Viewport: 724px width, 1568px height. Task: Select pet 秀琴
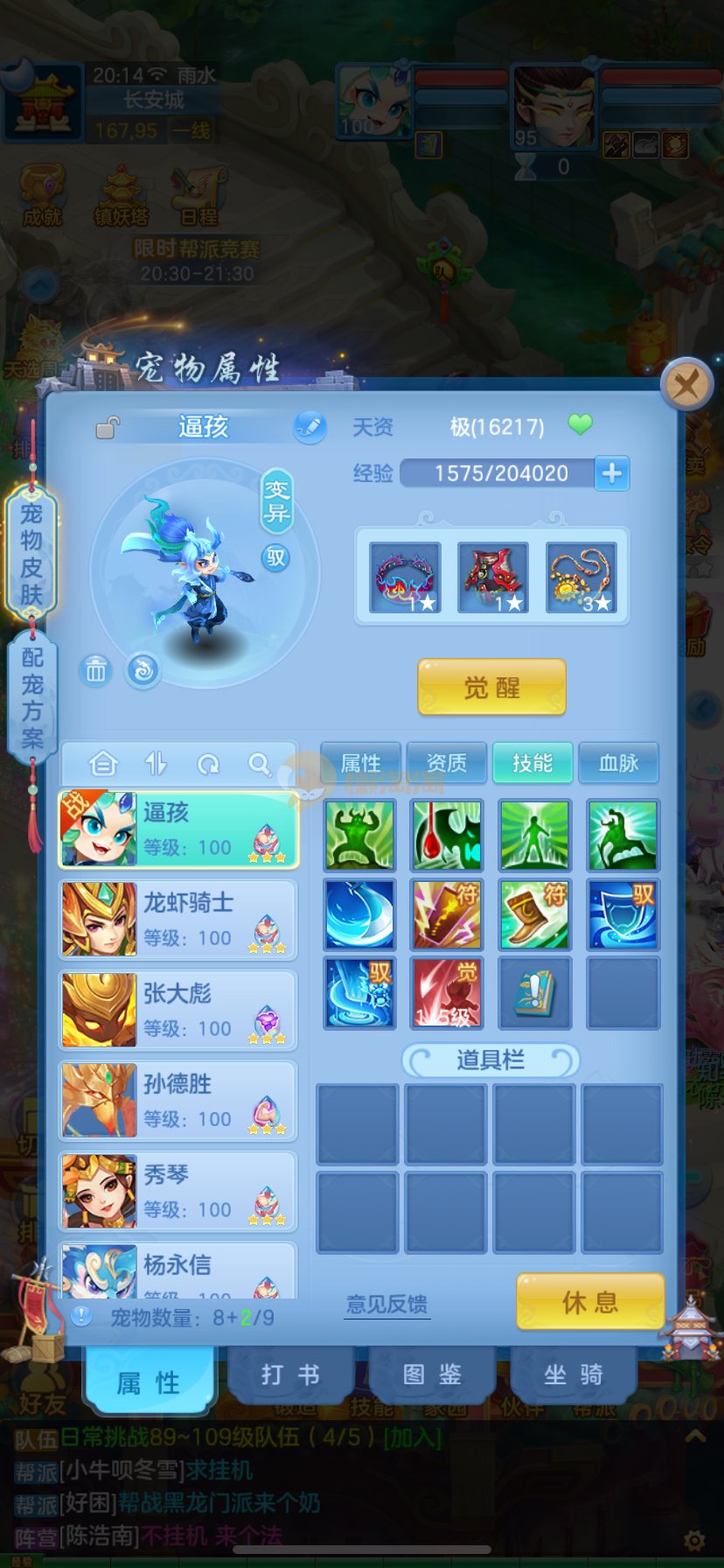(178, 1192)
